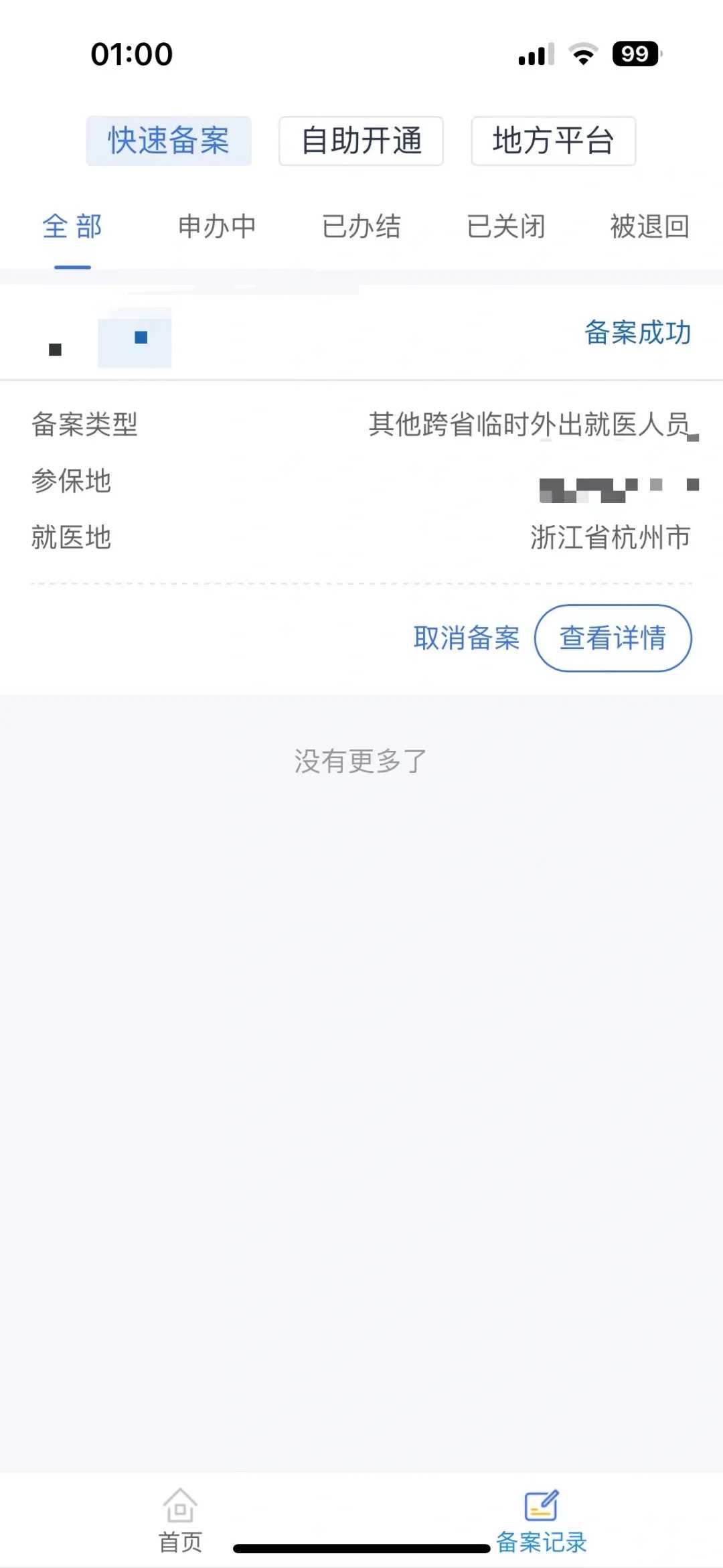
Task: Select the 快速备案 filter option
Action: coord(169,141)
